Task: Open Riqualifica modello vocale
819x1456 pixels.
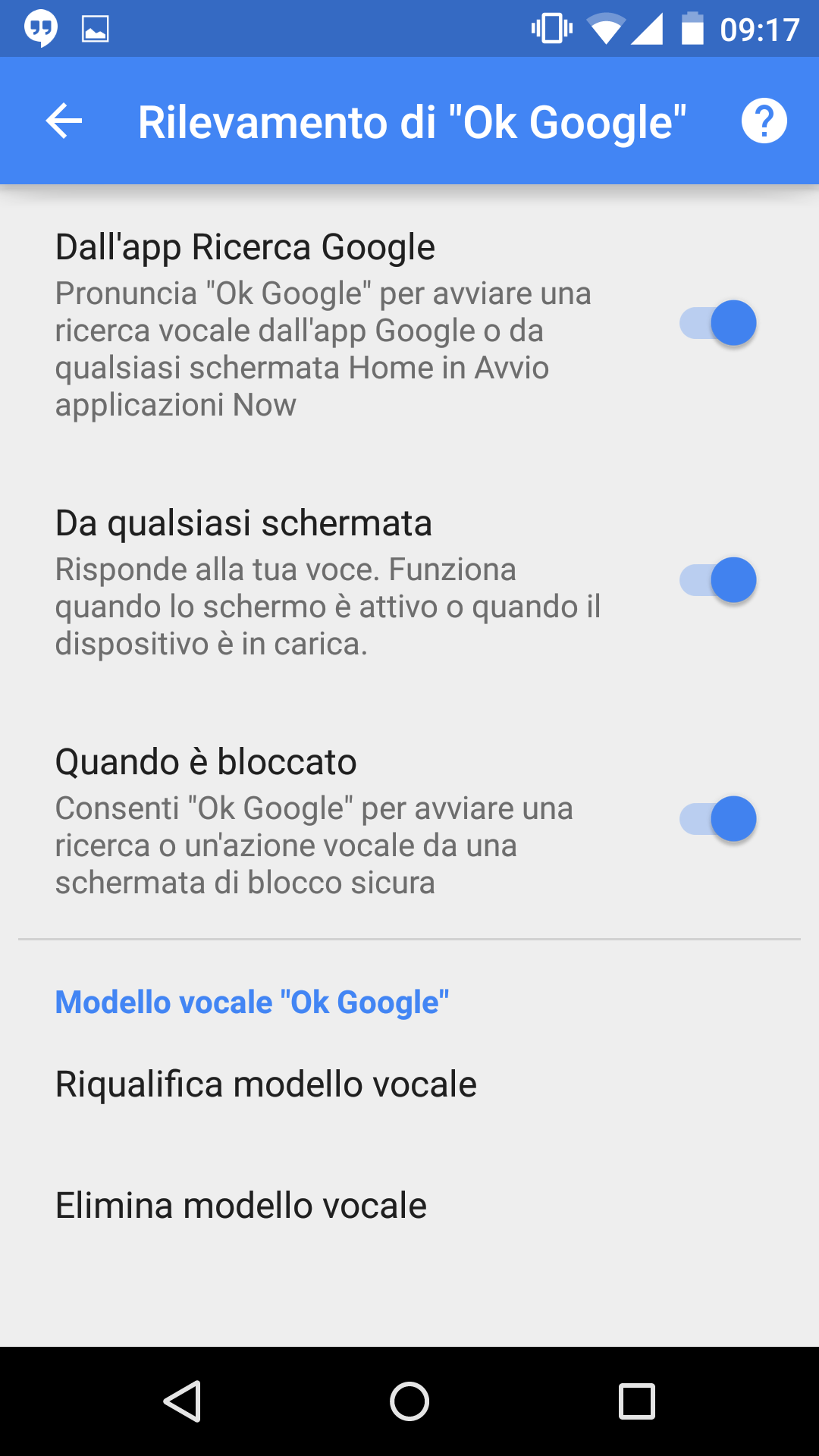Action: [409, 1084]
